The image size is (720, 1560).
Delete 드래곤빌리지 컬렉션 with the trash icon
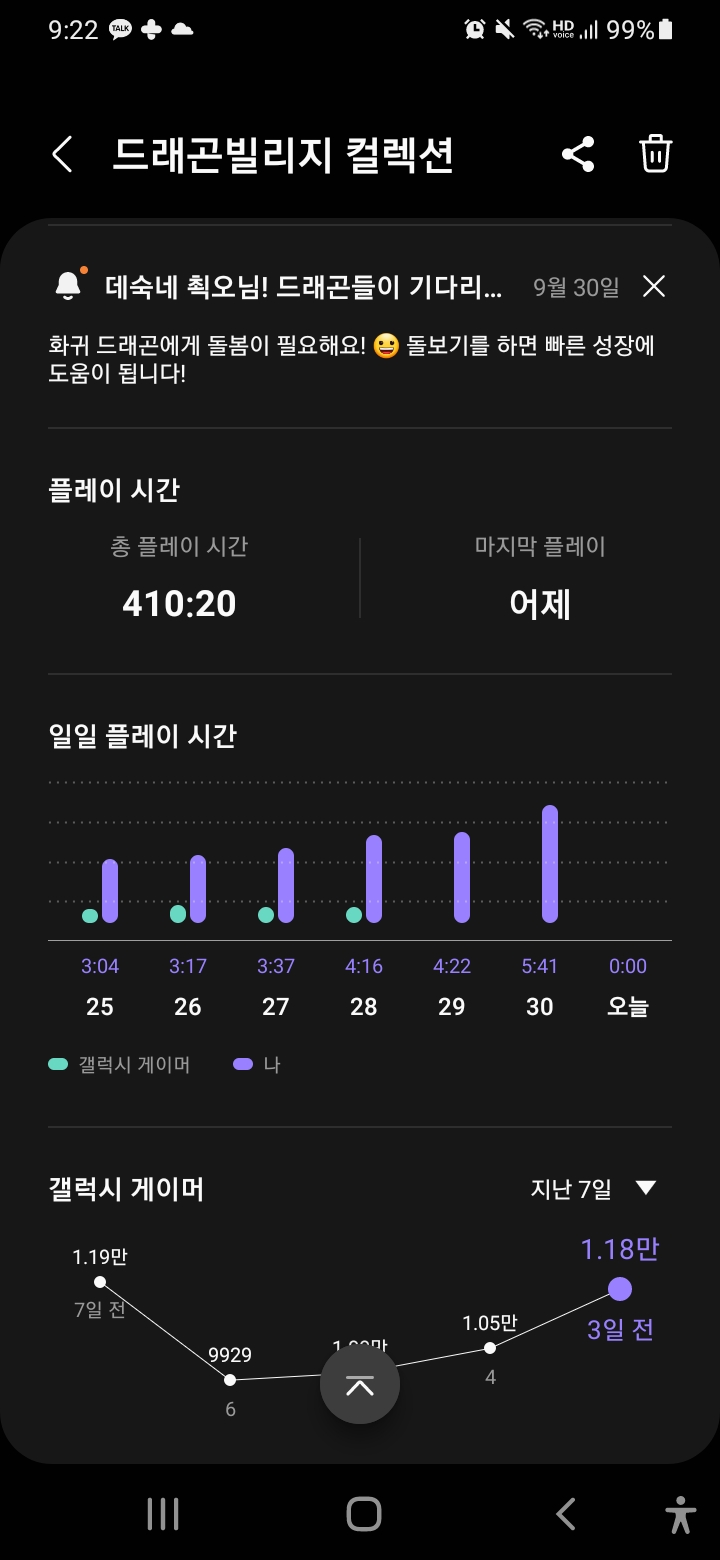tap(655, 155)
